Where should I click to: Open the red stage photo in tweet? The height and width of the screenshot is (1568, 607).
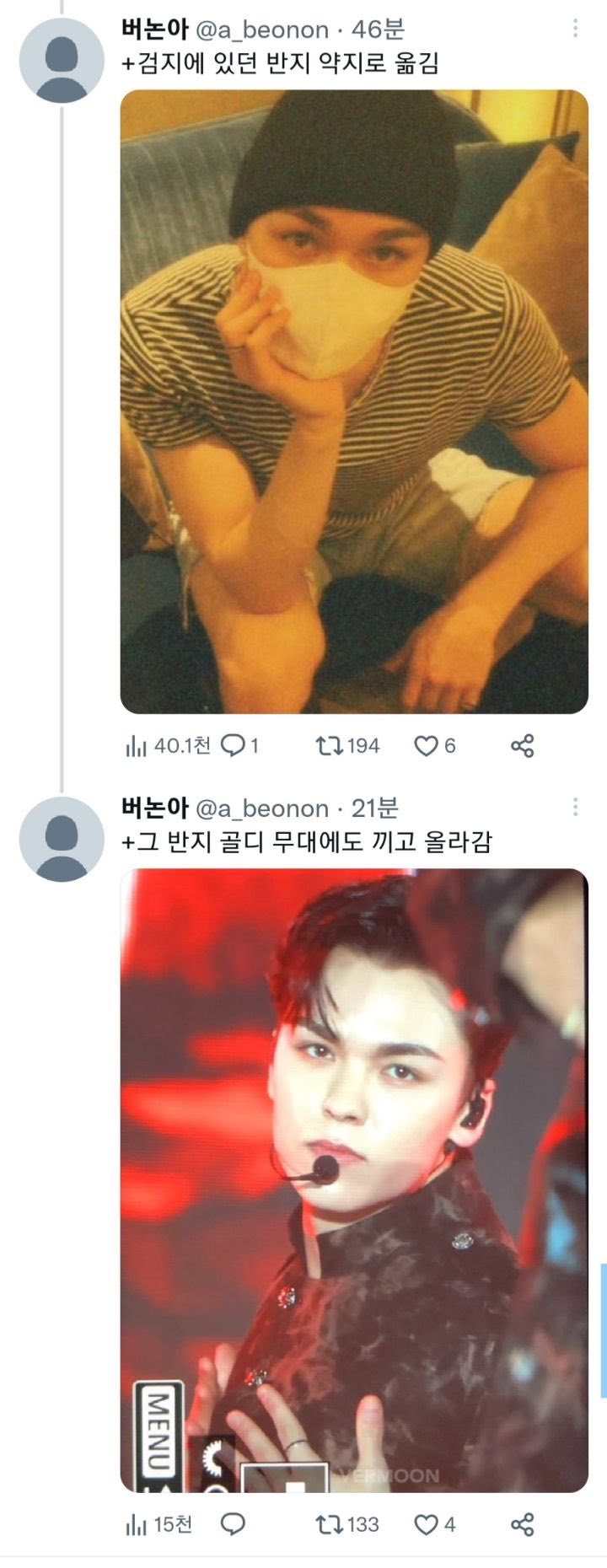point(354,1180)
